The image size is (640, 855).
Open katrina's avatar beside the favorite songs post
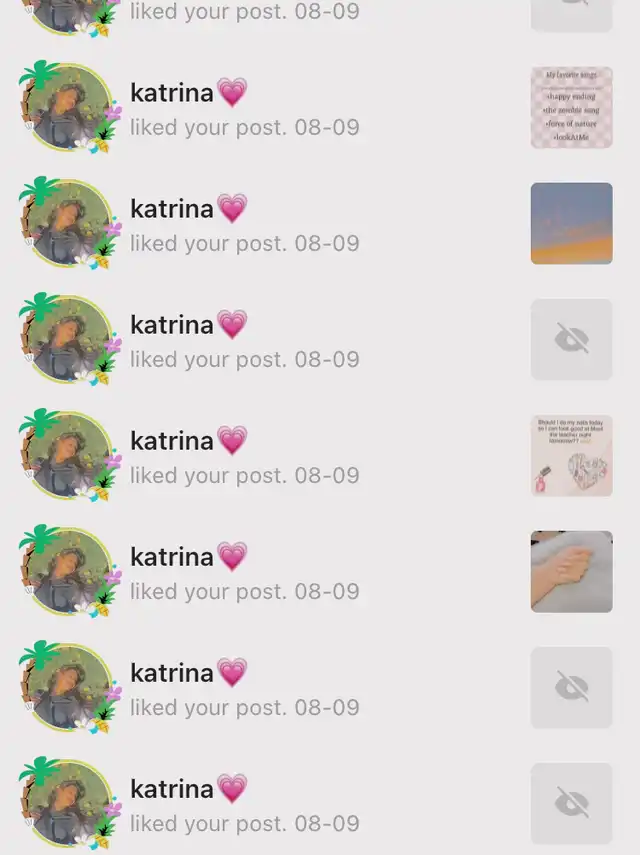(x=69, y=108)
